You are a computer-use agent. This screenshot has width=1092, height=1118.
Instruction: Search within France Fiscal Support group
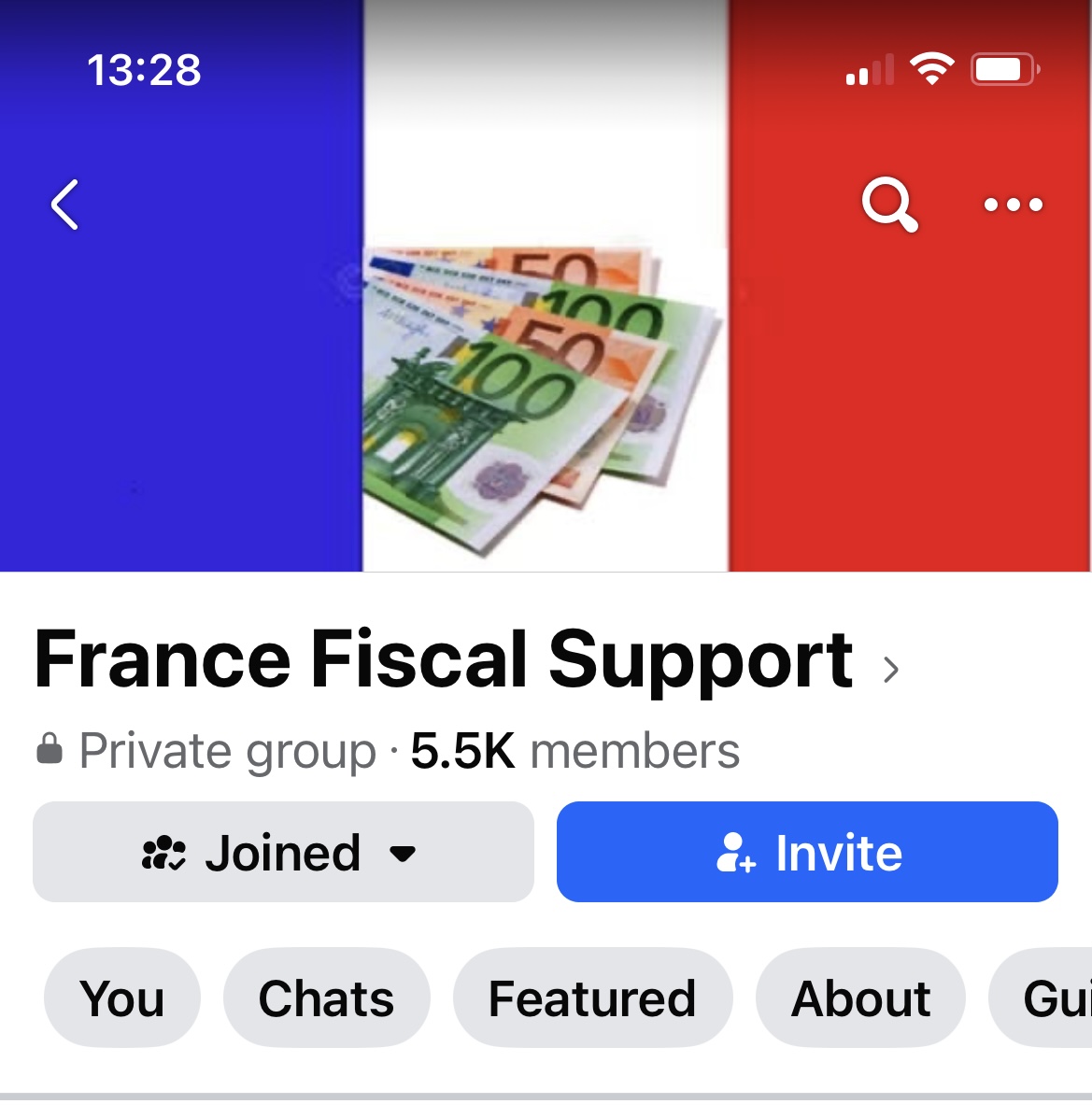(x=888, y=204)
